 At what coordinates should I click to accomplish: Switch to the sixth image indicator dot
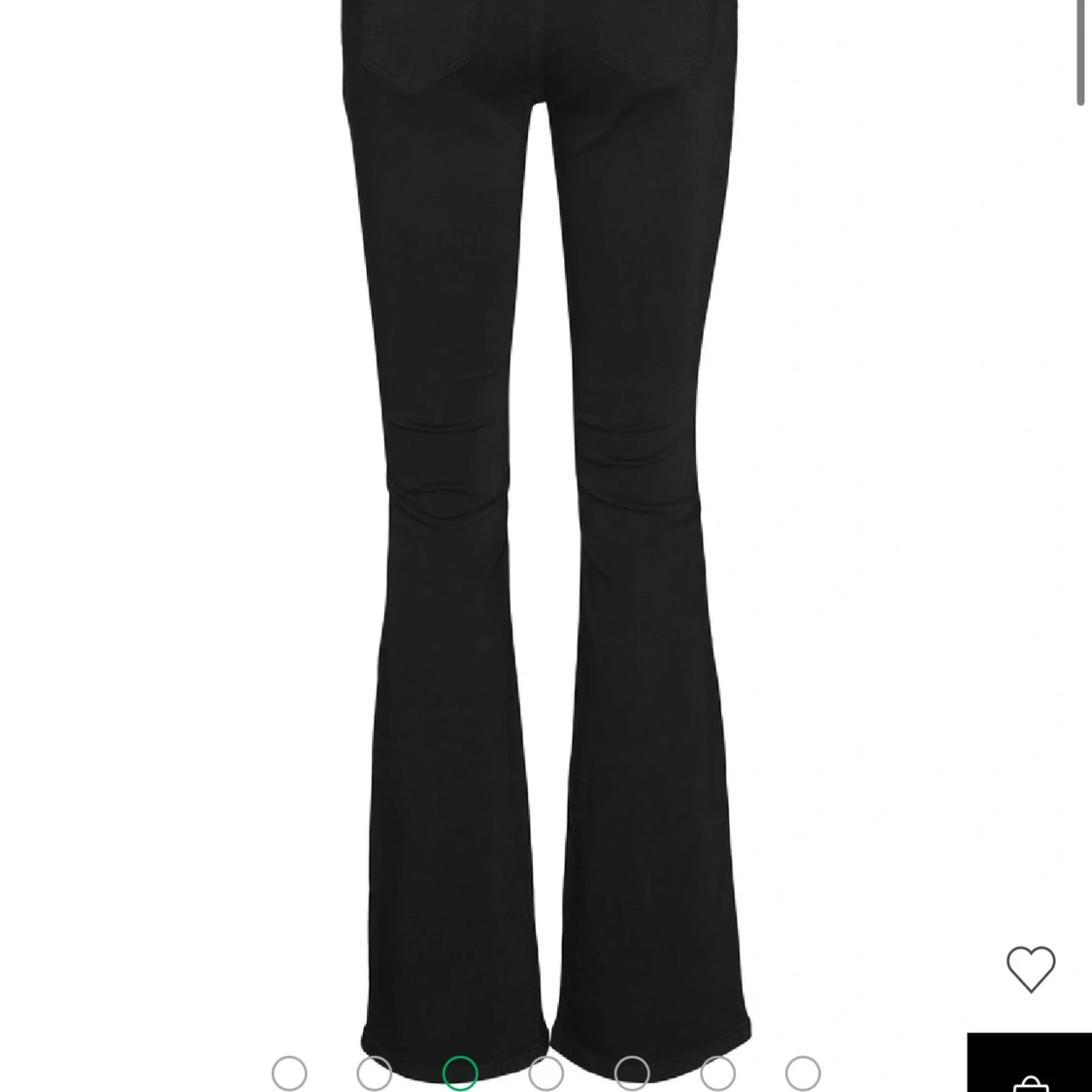point(717,1074)
